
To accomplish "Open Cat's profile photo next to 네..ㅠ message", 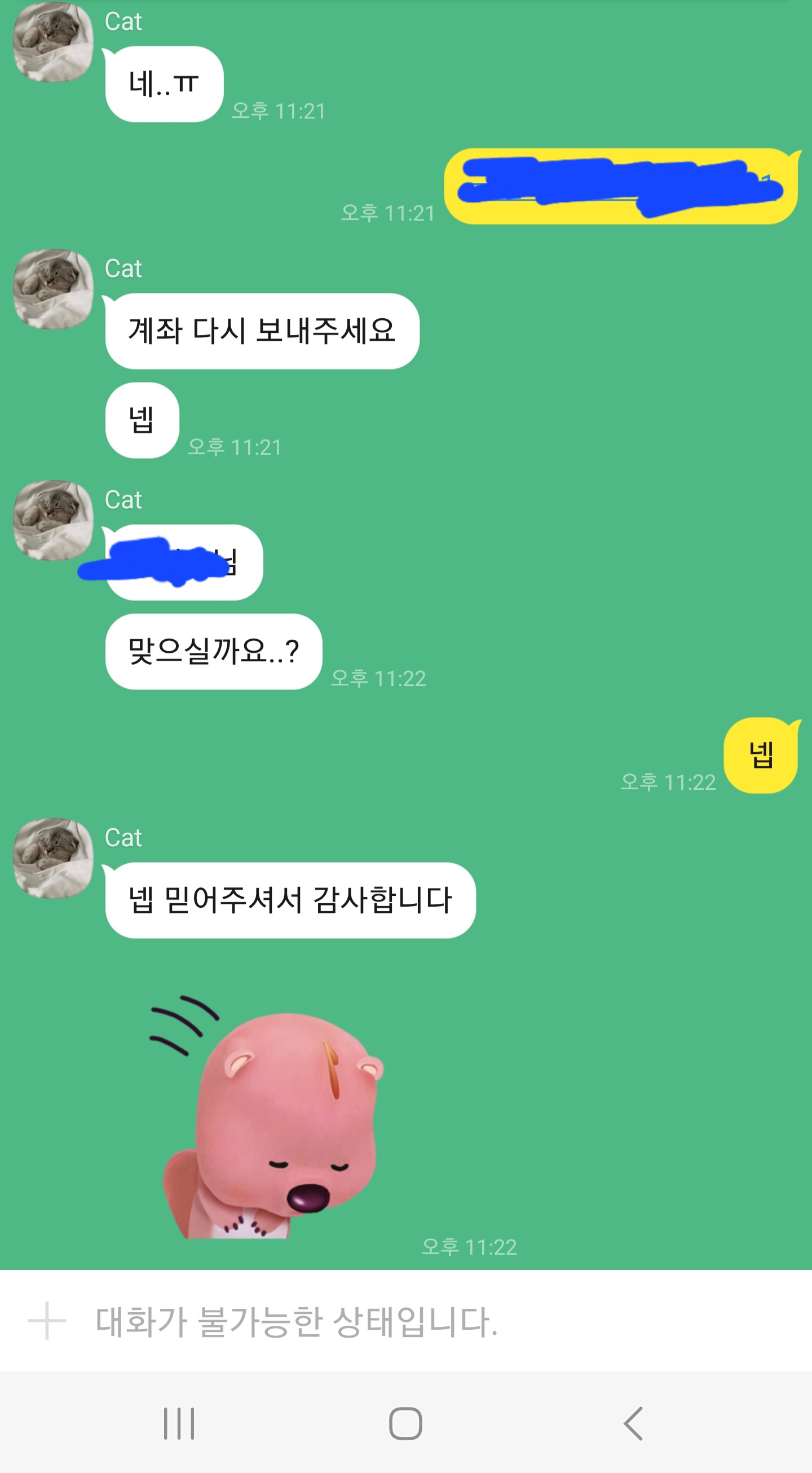I will tap(53, 41).
